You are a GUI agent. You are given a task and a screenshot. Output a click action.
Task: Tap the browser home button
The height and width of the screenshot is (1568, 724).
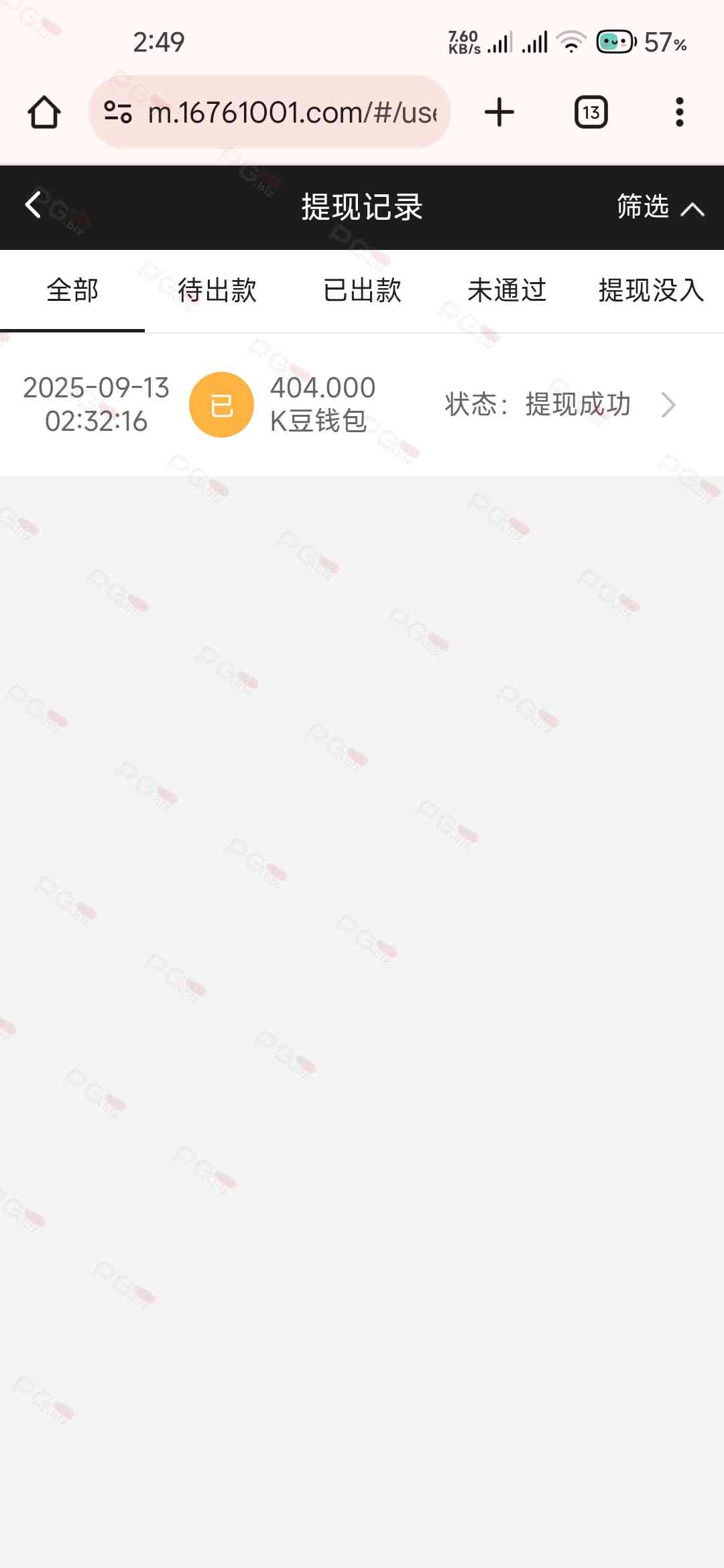pyautogui.click(x=44, y=112)
